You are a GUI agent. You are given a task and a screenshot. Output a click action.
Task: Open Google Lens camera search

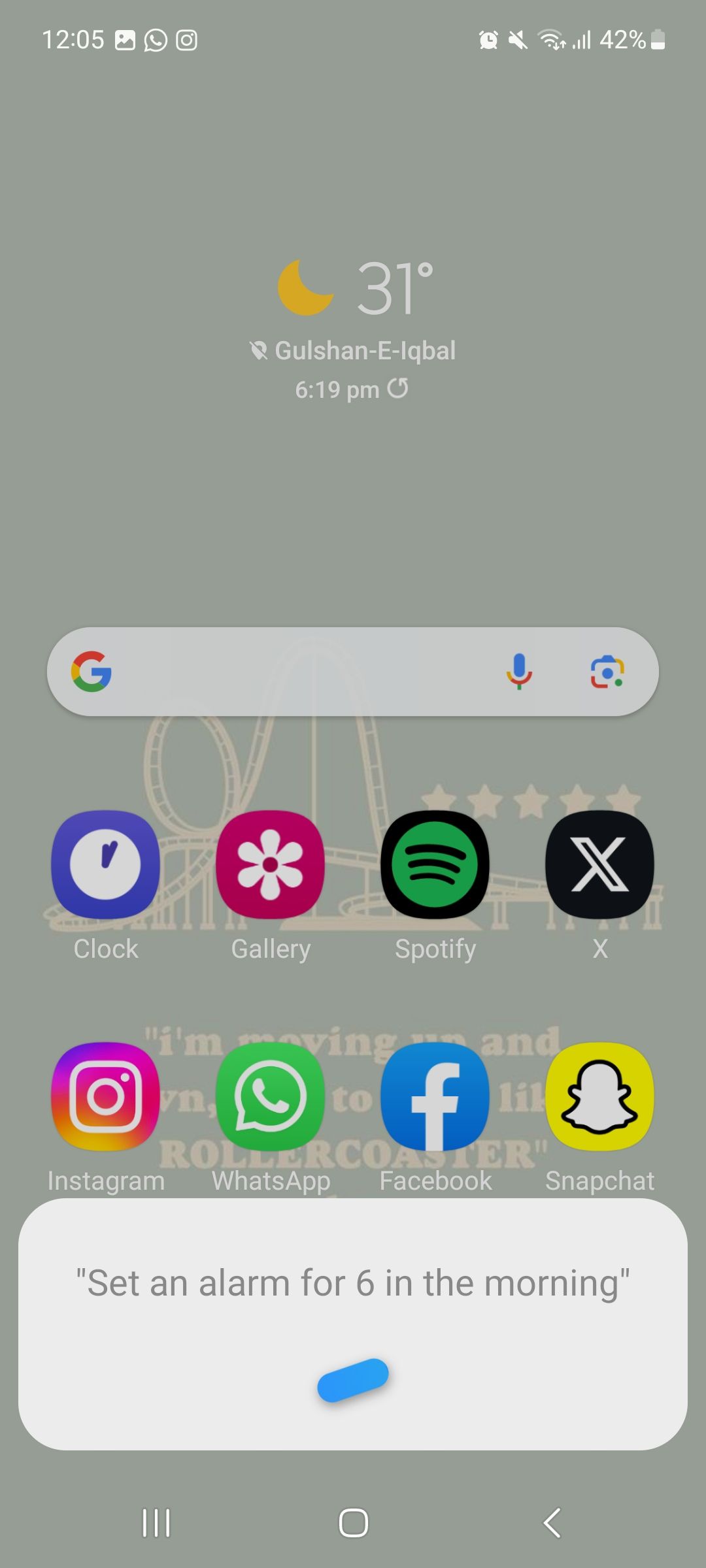[607, 672]
